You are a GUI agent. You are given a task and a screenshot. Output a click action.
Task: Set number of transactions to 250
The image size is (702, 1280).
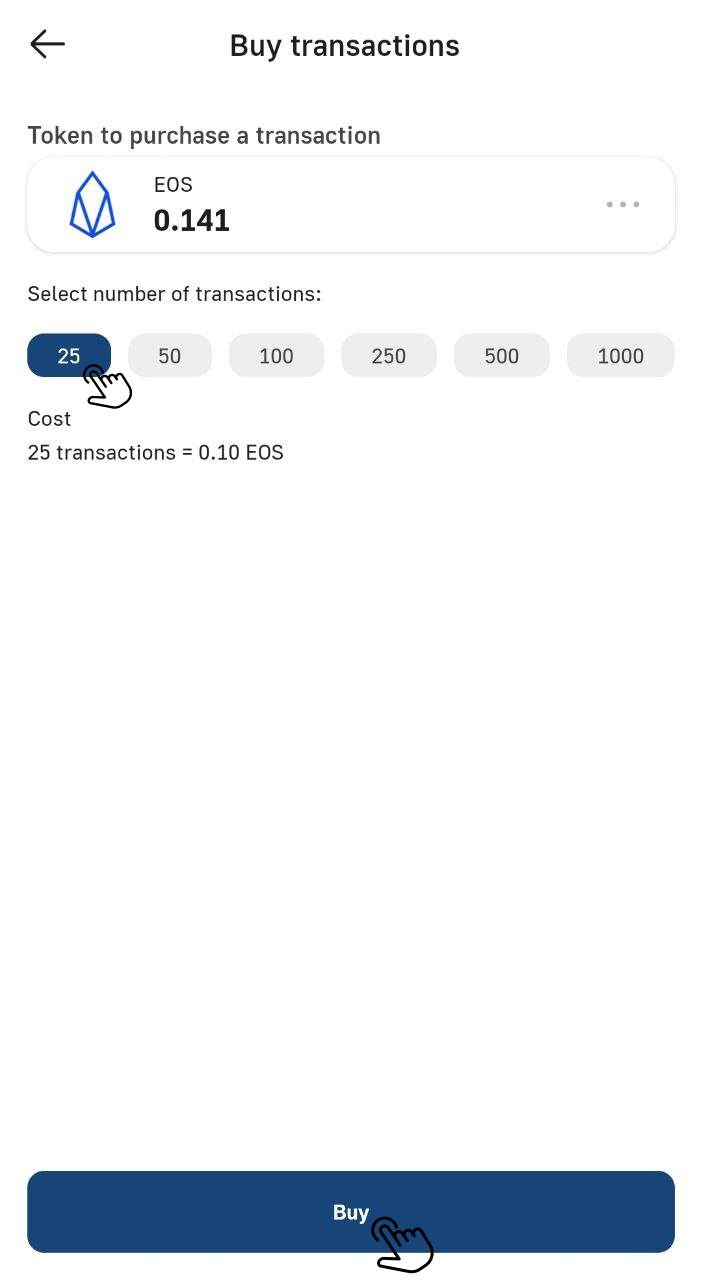388,355
